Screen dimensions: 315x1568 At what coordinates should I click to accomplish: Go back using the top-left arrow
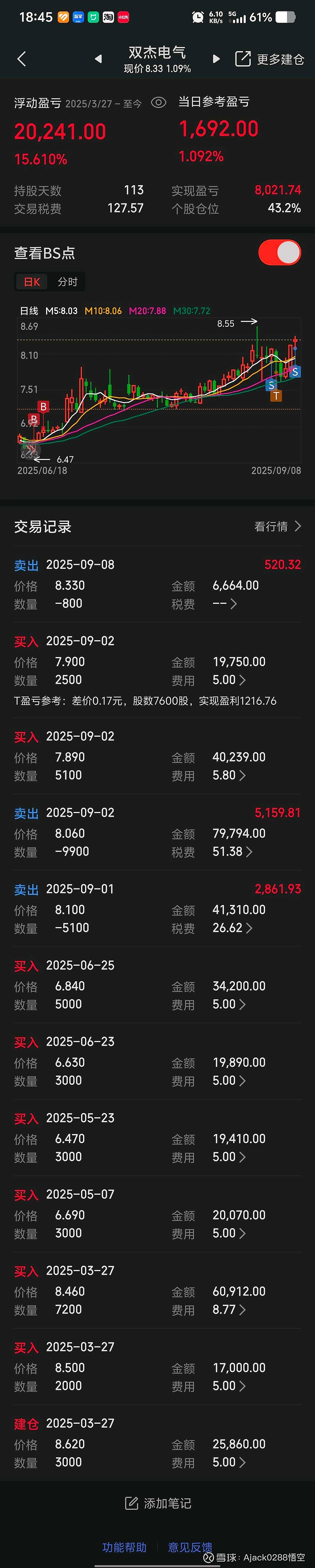click(x=22, y=59)
